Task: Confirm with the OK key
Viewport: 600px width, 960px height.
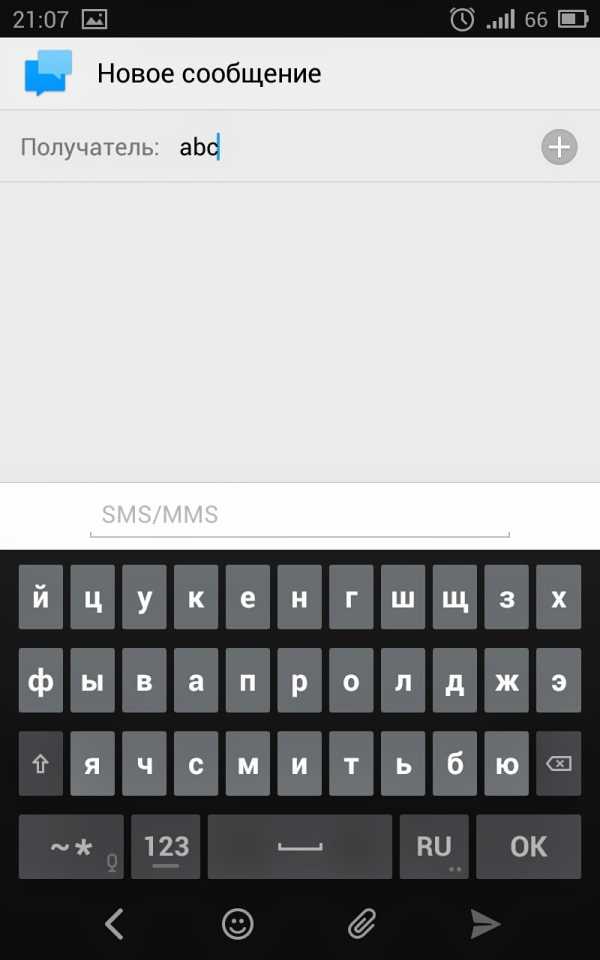Action: [x=529, y=847]
